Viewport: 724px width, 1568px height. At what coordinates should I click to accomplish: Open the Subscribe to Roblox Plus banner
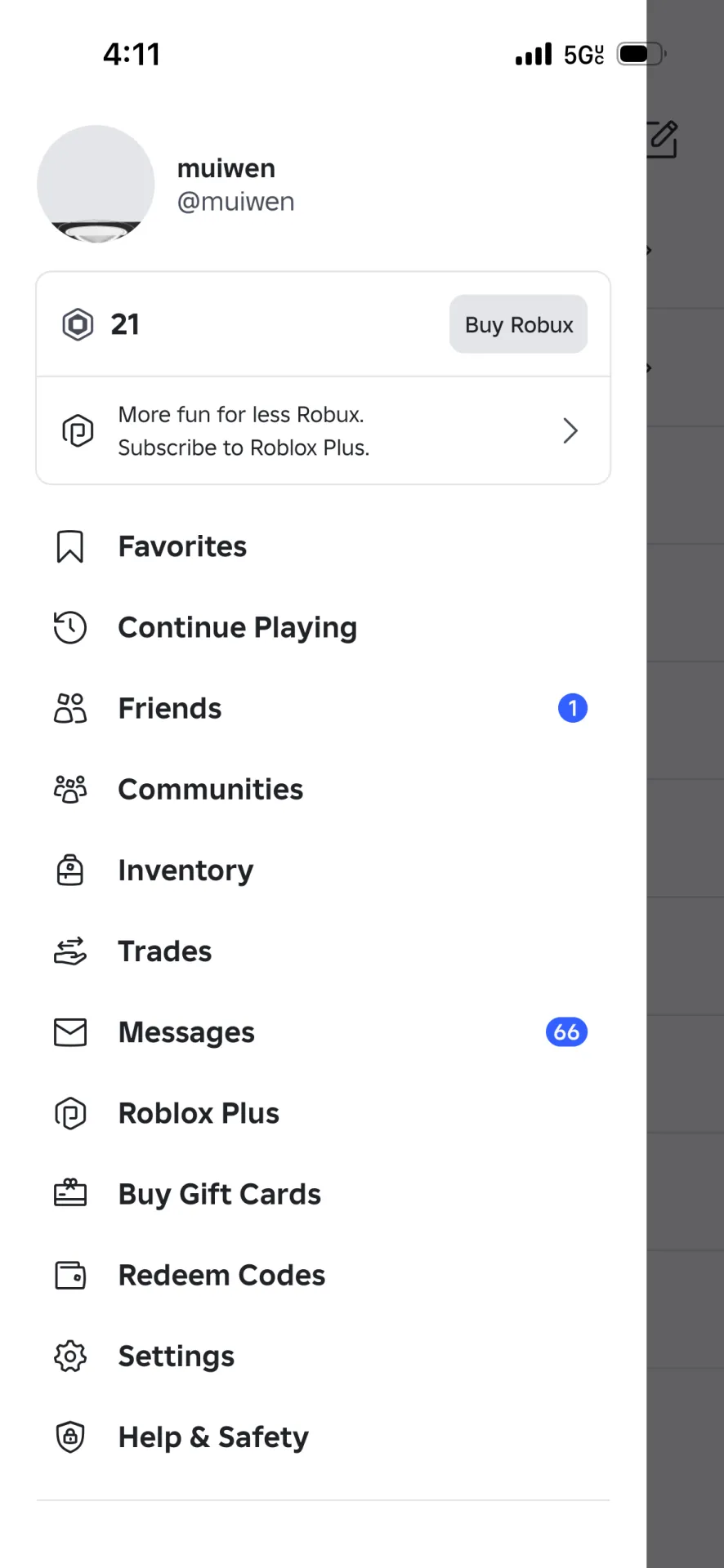coord(323,430)
